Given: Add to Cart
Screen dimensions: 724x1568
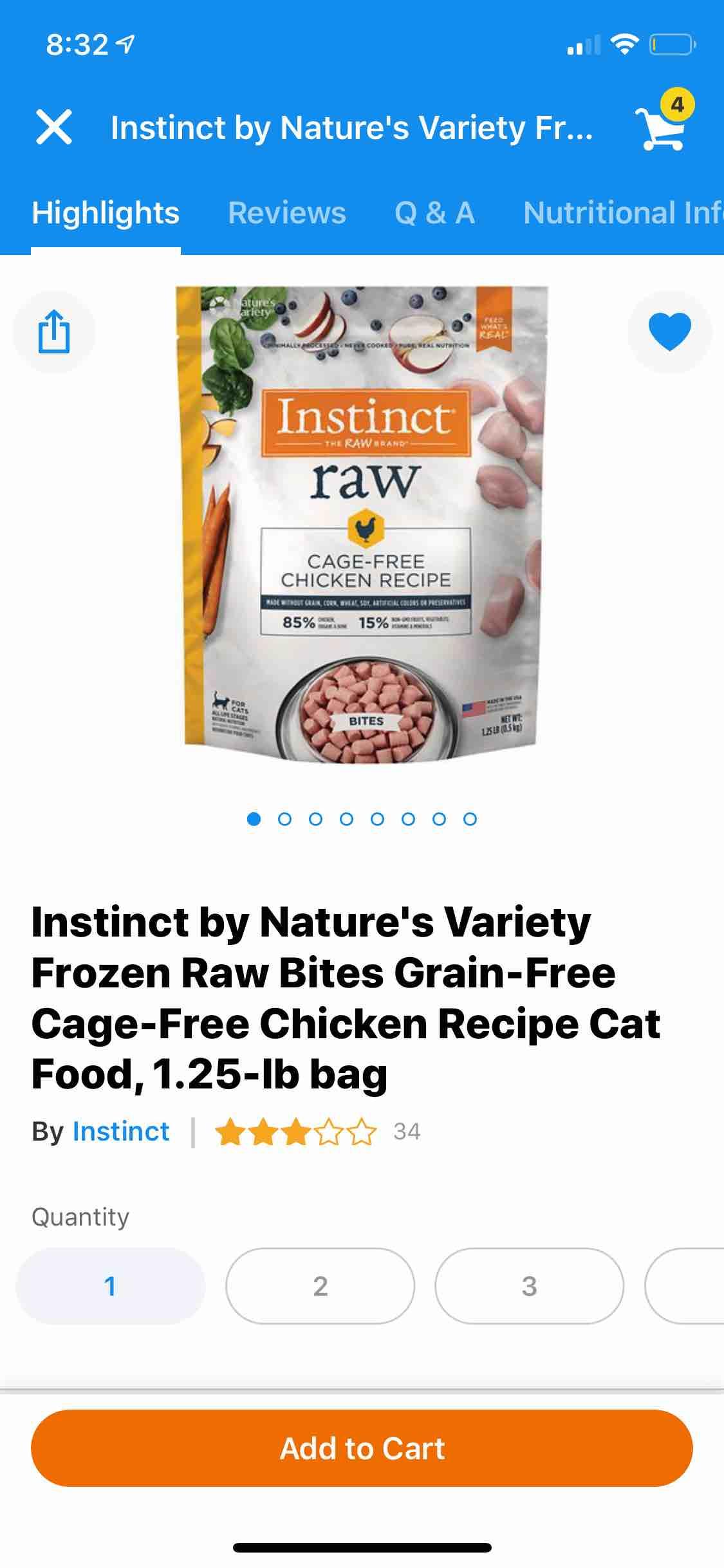Looking at the screenshot, I should 362,1448.
